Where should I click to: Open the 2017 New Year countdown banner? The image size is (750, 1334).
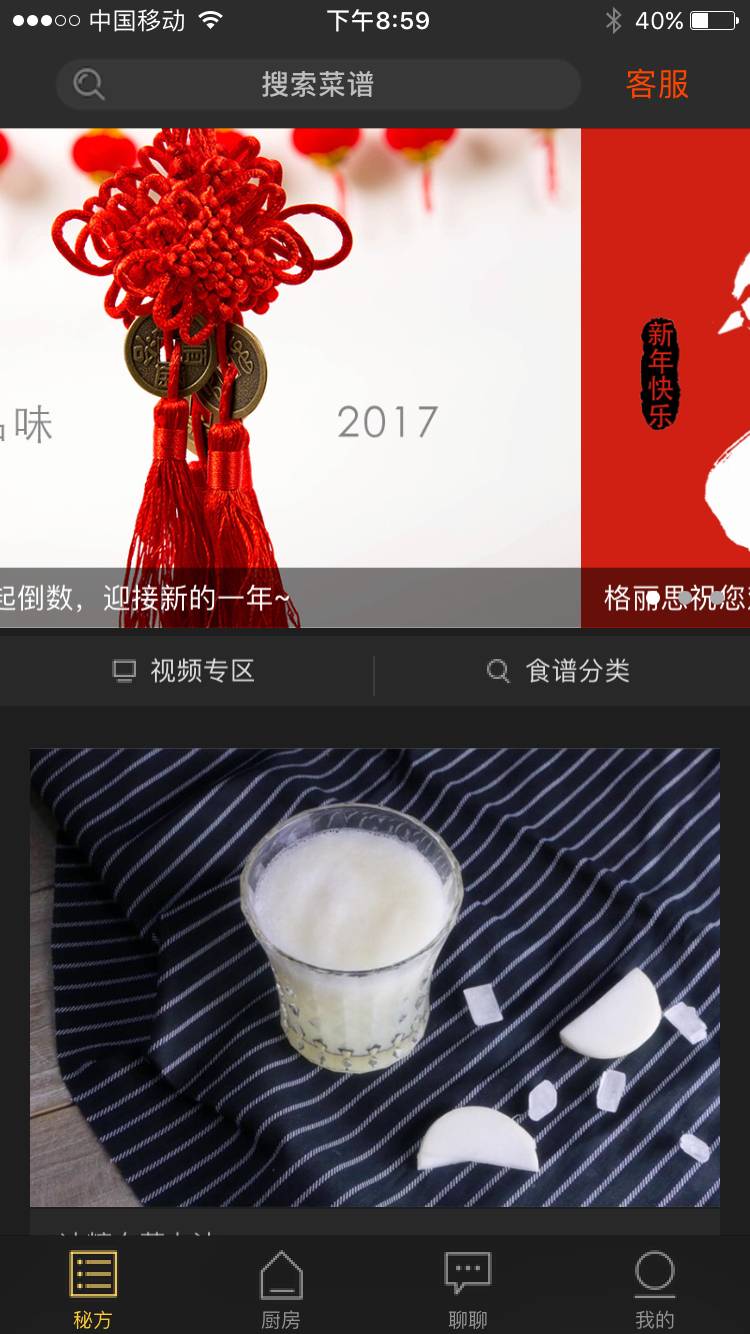[x=290, y=378]
